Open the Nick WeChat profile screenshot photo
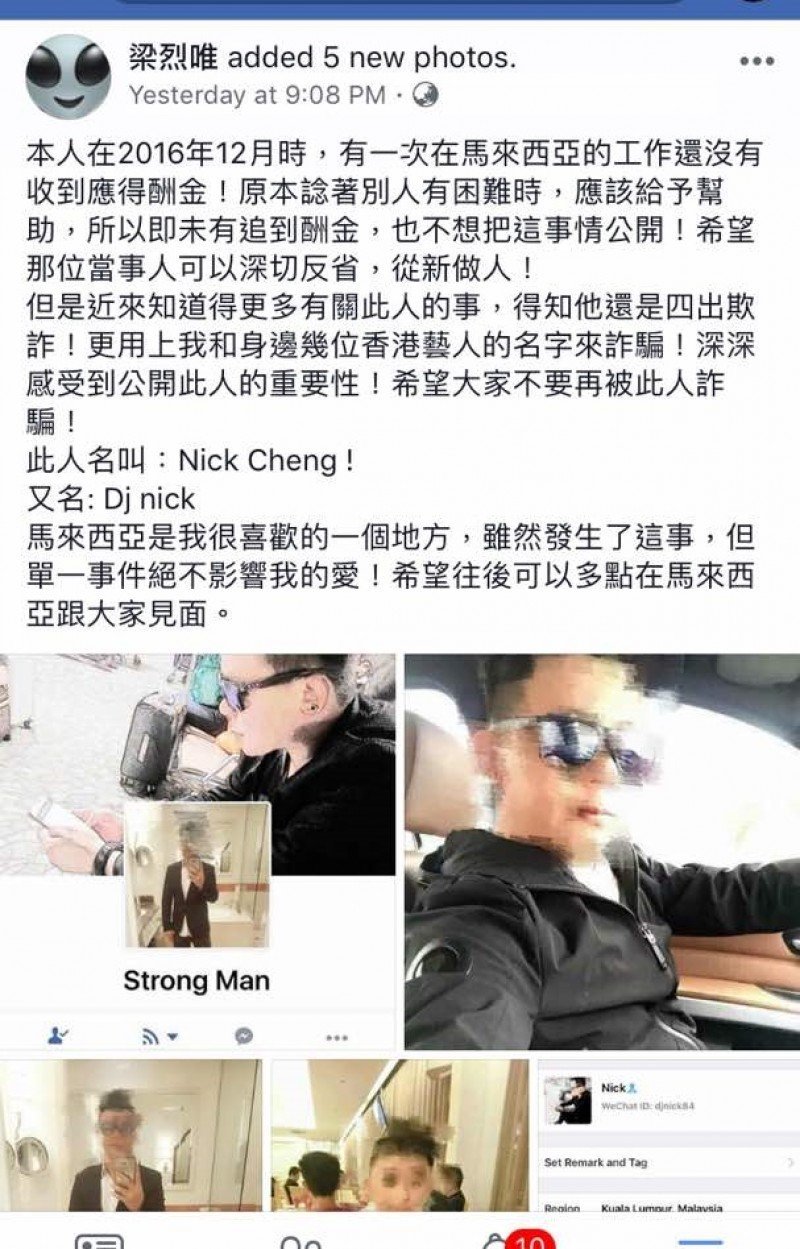Screen dimensions: 800x1249 point(668,1135)
